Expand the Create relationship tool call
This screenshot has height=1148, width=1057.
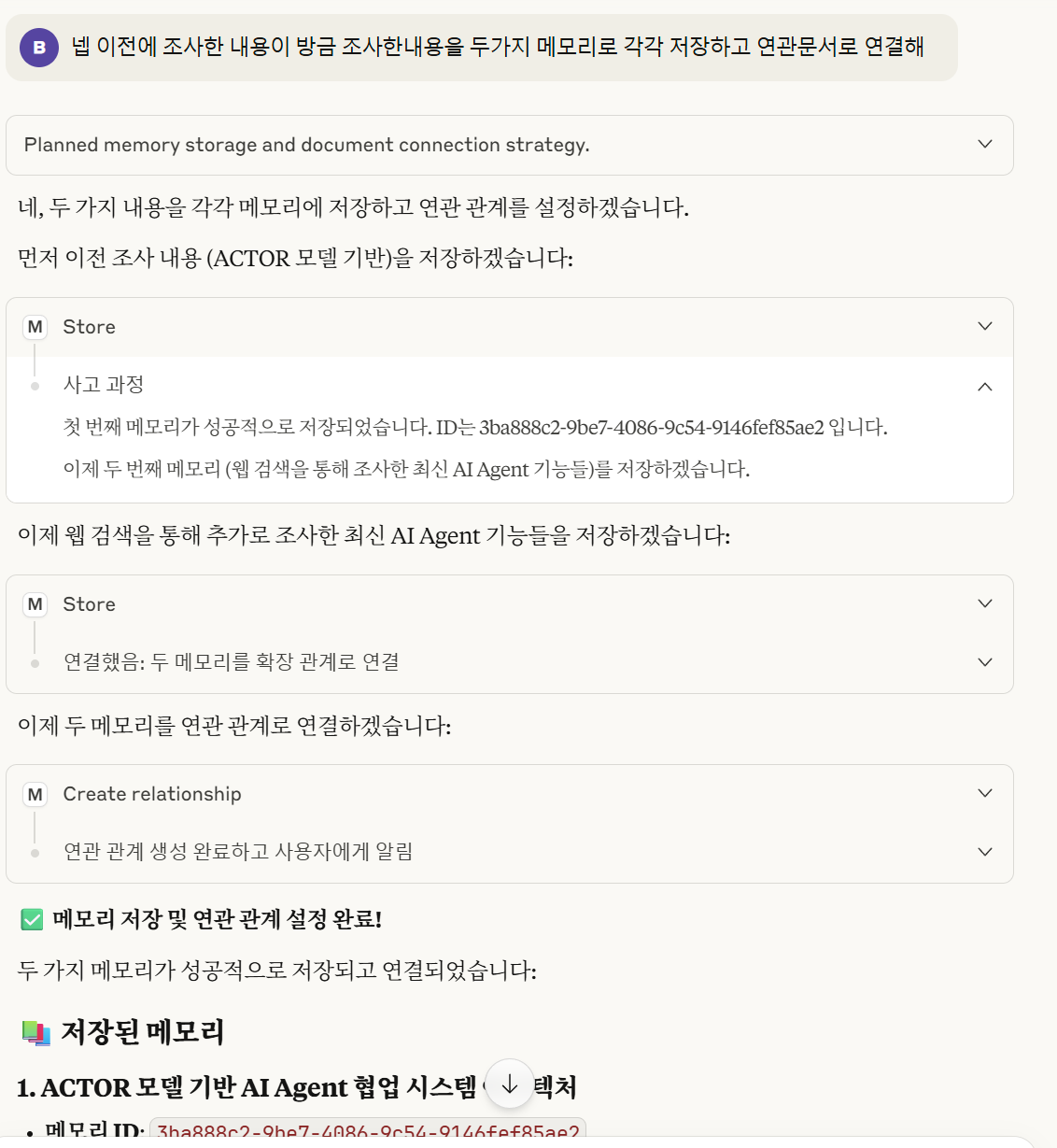984,794
